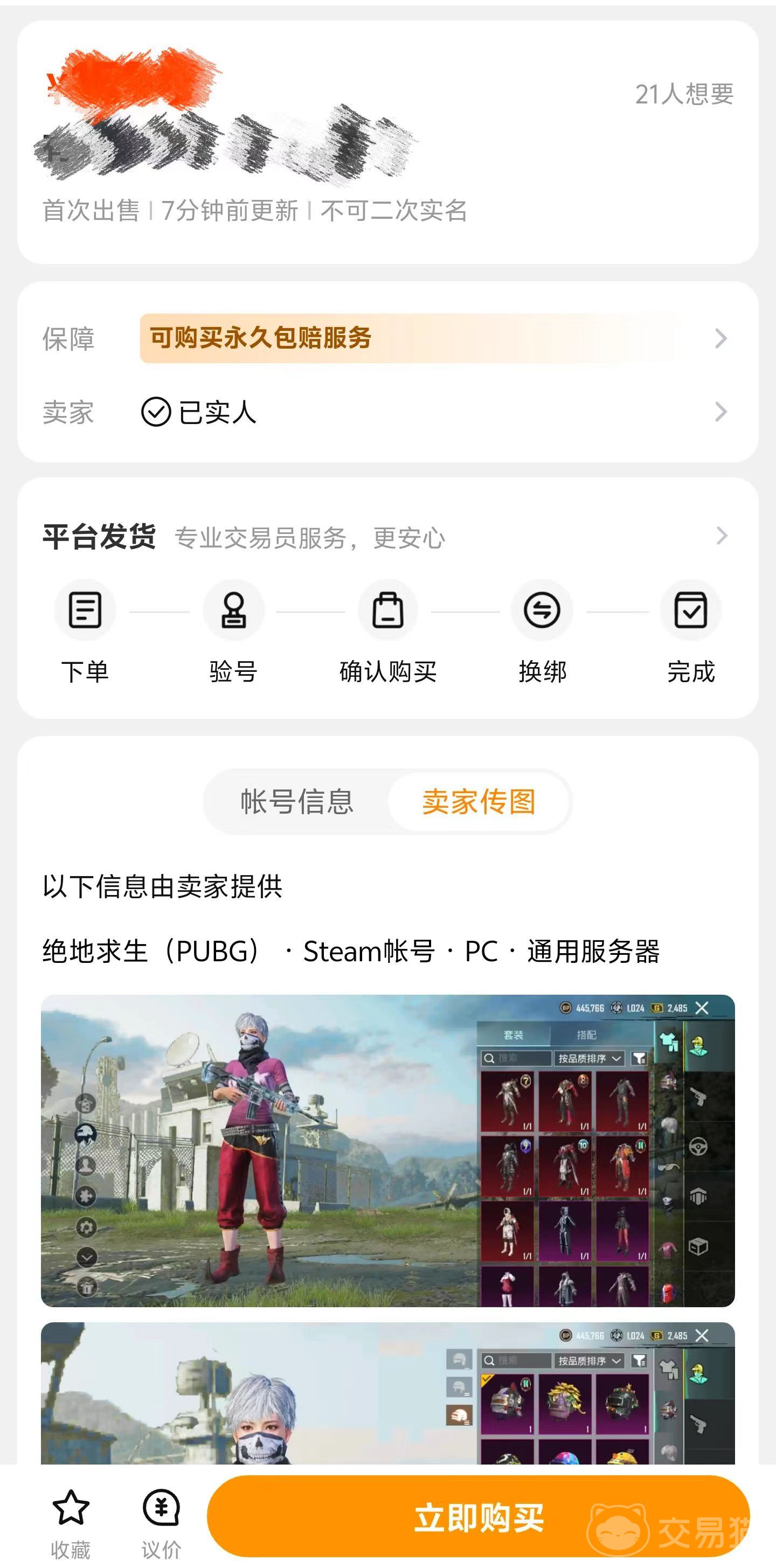
Task: Select the 卖家传图 tab
Action: tap(479, 801)
